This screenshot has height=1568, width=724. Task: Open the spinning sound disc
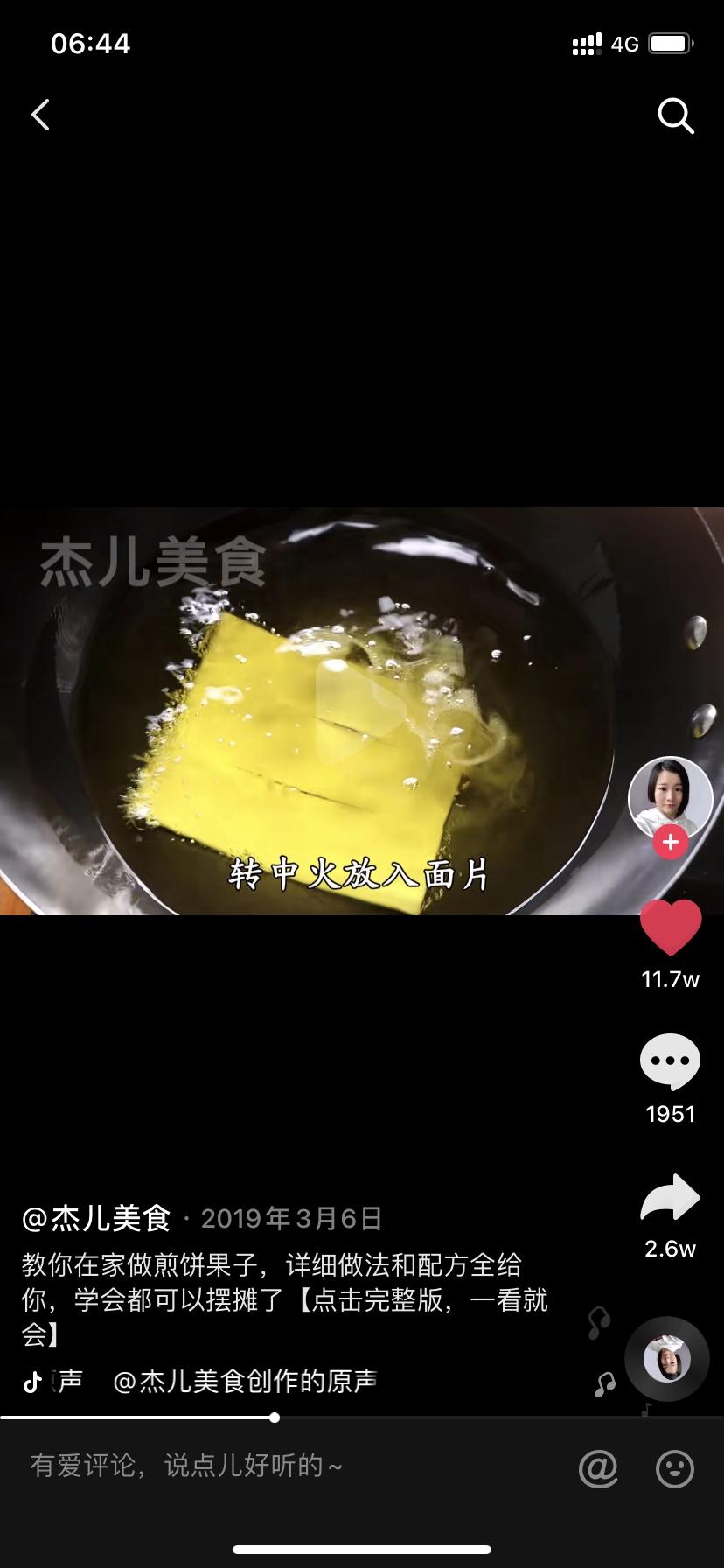(666, 1359)
